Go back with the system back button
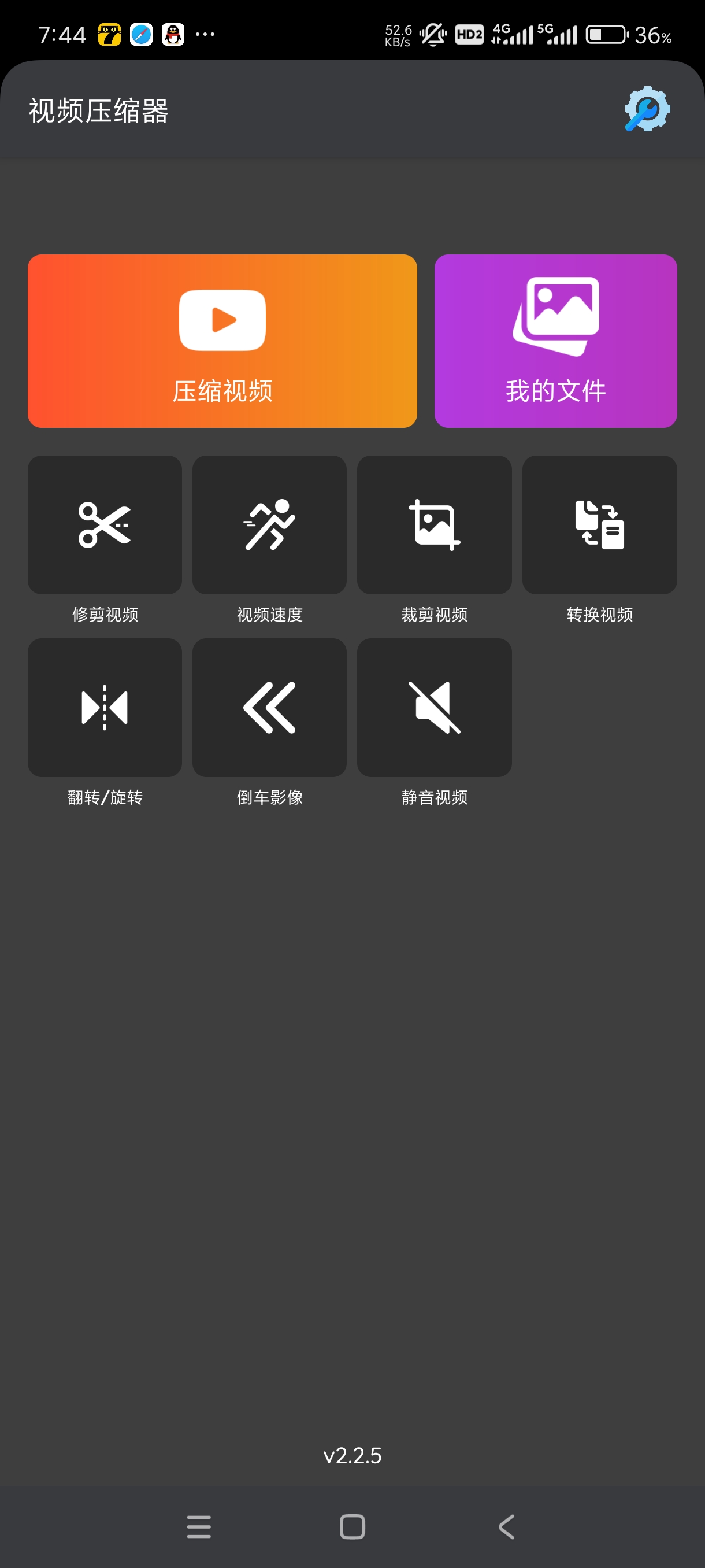 click(506, 1526)
